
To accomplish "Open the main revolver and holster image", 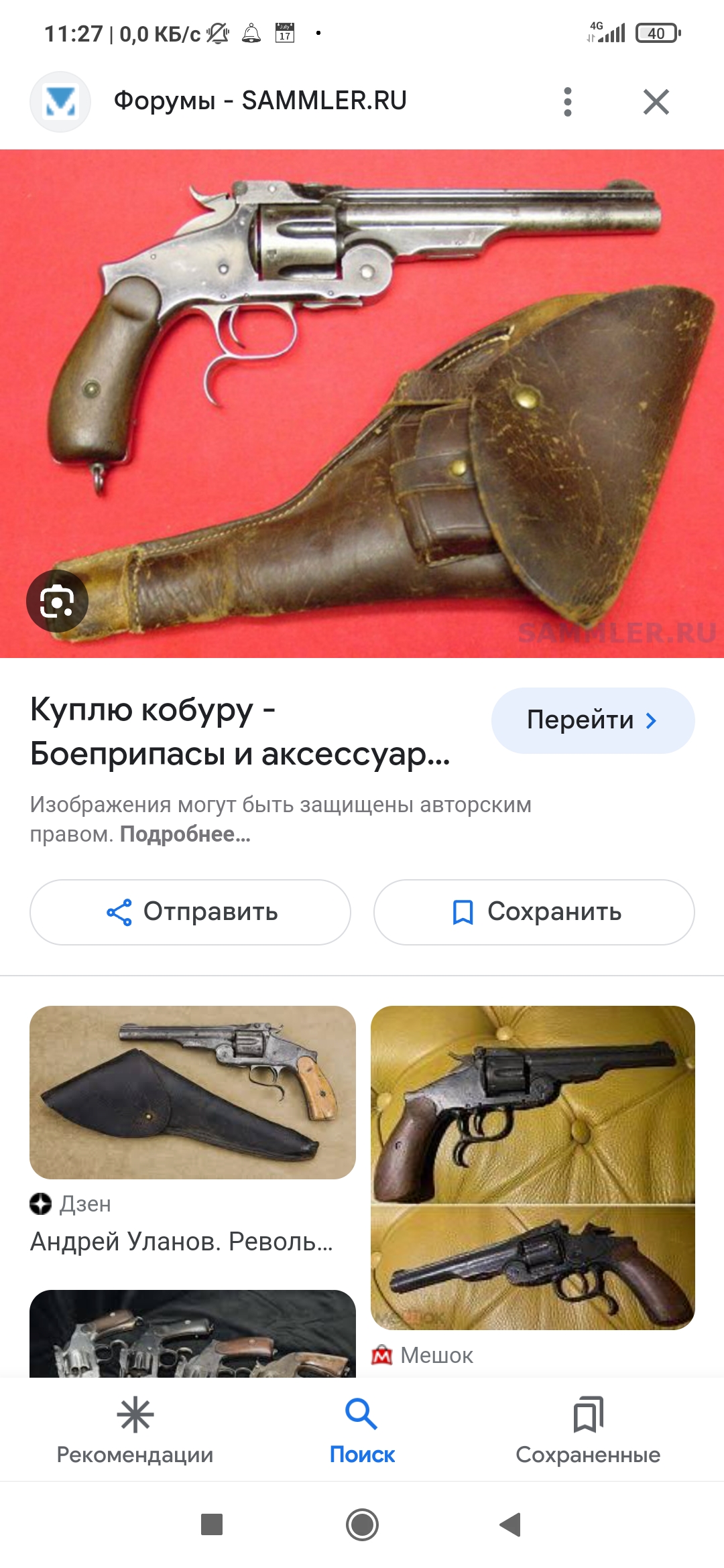I will click(x=362, y=403).
